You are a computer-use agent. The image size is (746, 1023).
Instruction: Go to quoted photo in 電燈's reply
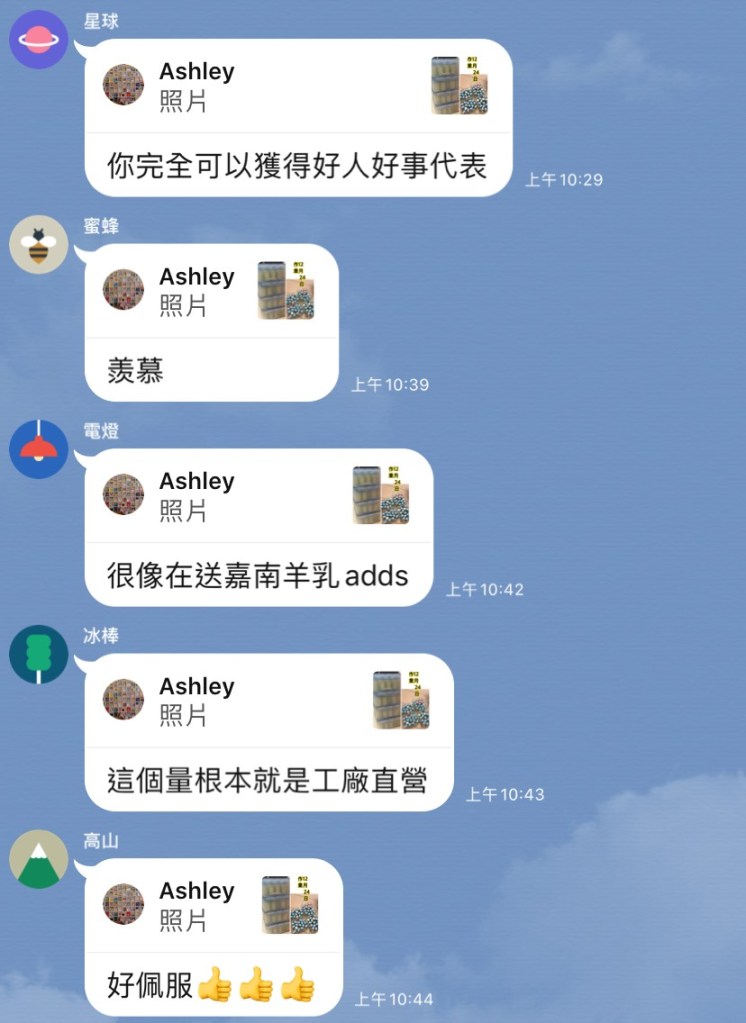point(380,496)
